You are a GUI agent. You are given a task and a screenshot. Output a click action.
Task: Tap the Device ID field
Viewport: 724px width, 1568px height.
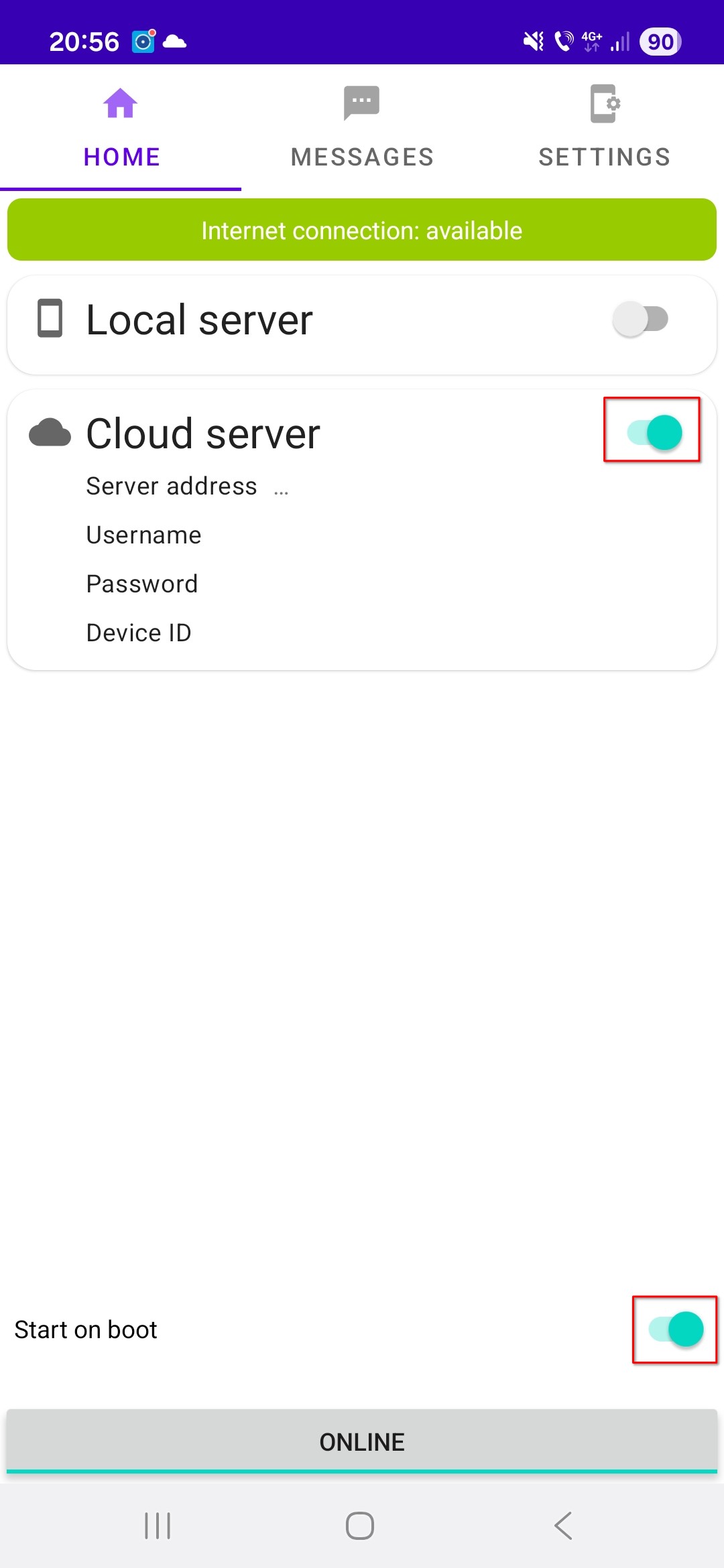point(138,632)
